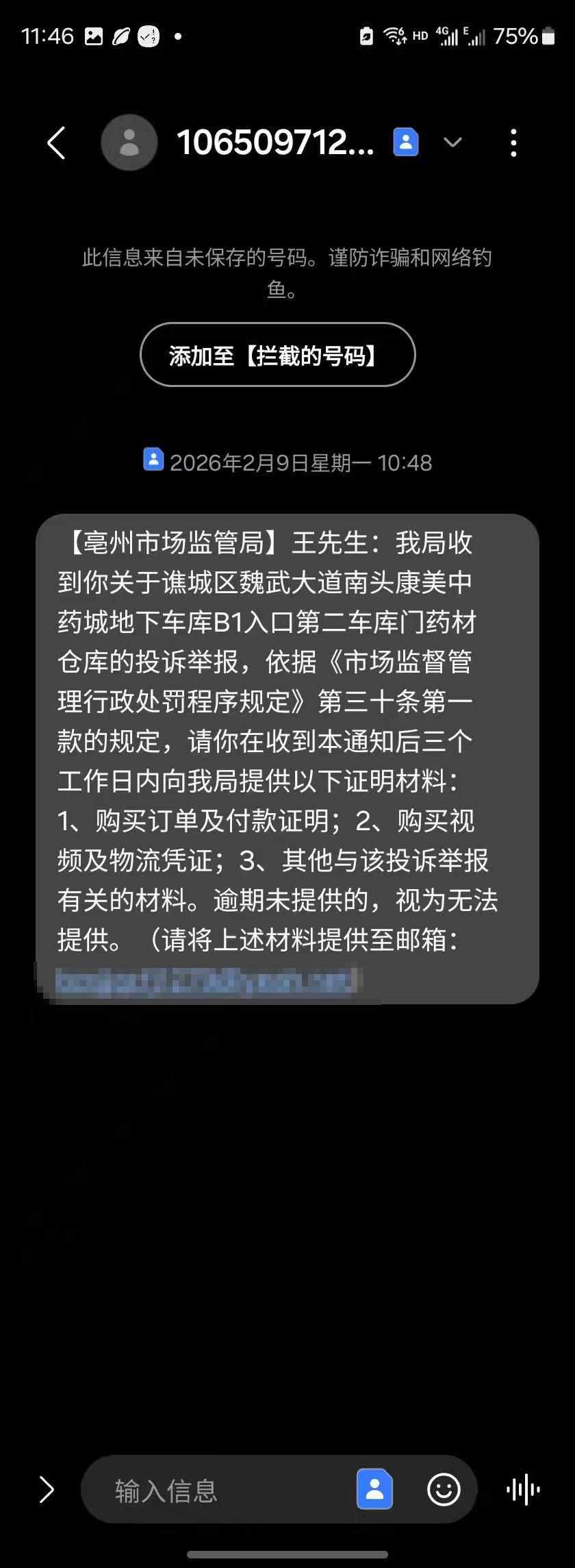Screen dimensions: 575x1568
Task: Switch SIM card in the input bar
Action: tap(374, 1489)
